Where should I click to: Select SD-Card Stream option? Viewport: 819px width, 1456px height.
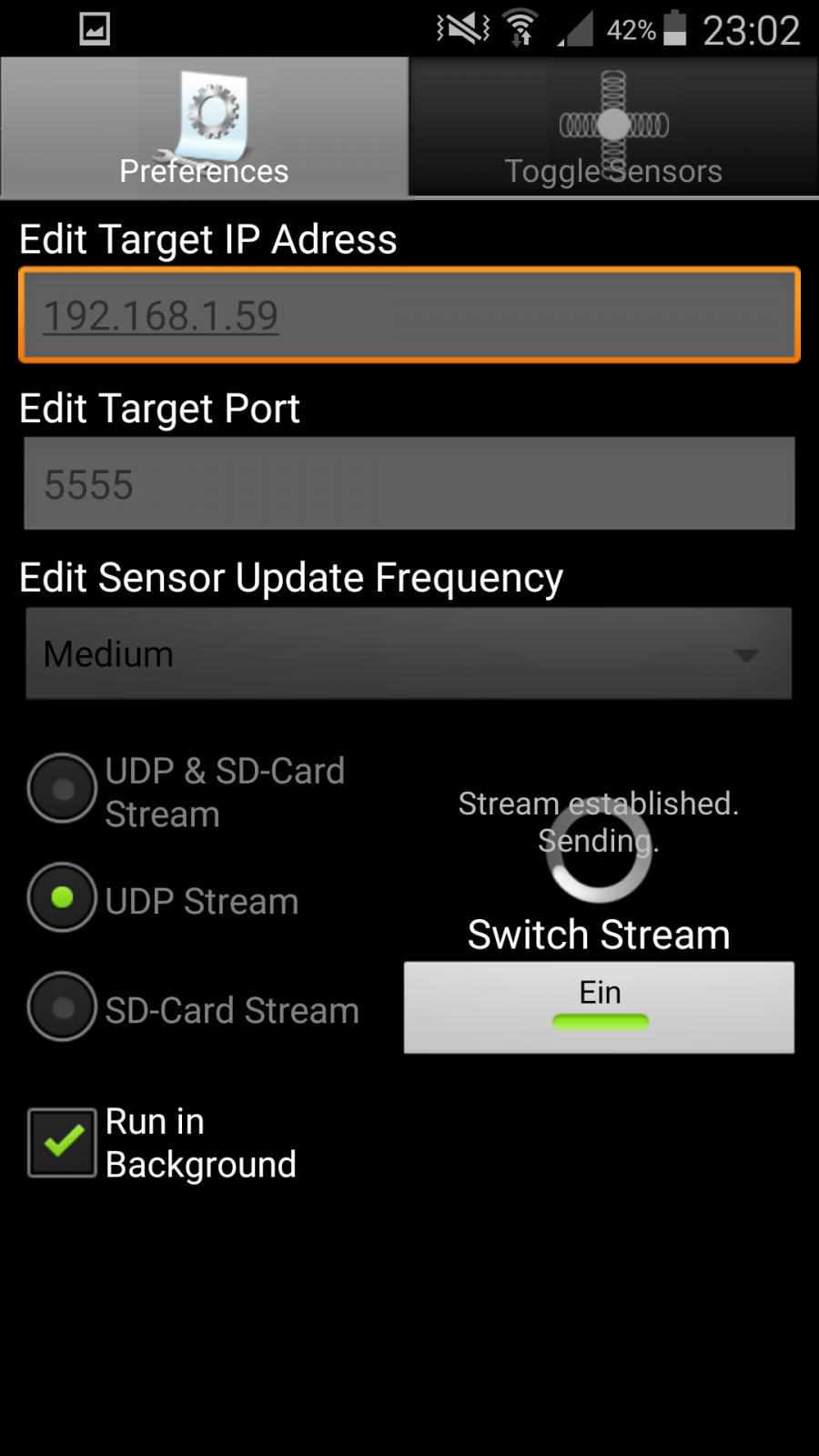pos(62,1007)
